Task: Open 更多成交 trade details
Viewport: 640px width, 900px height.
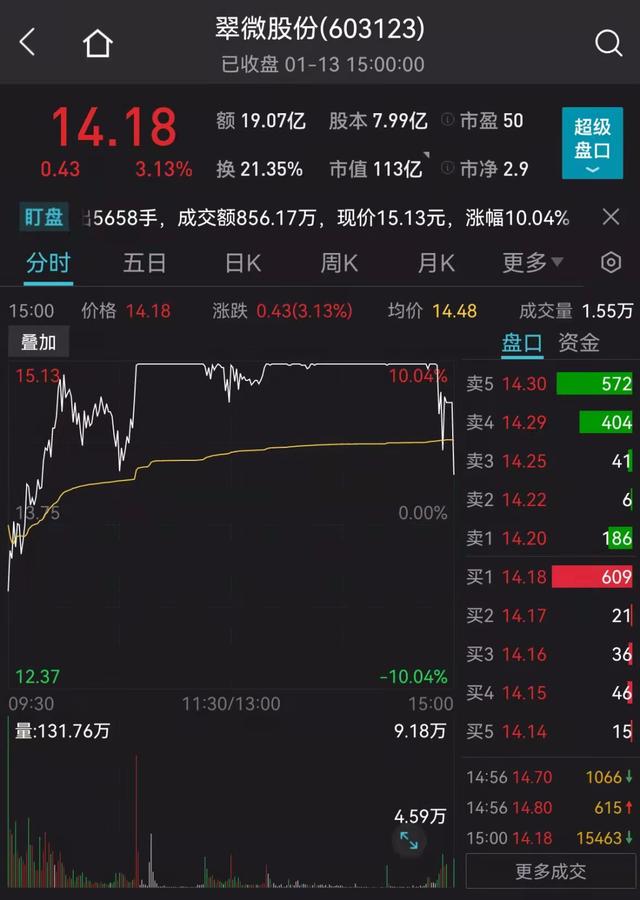Action: [x=550, y=872]
